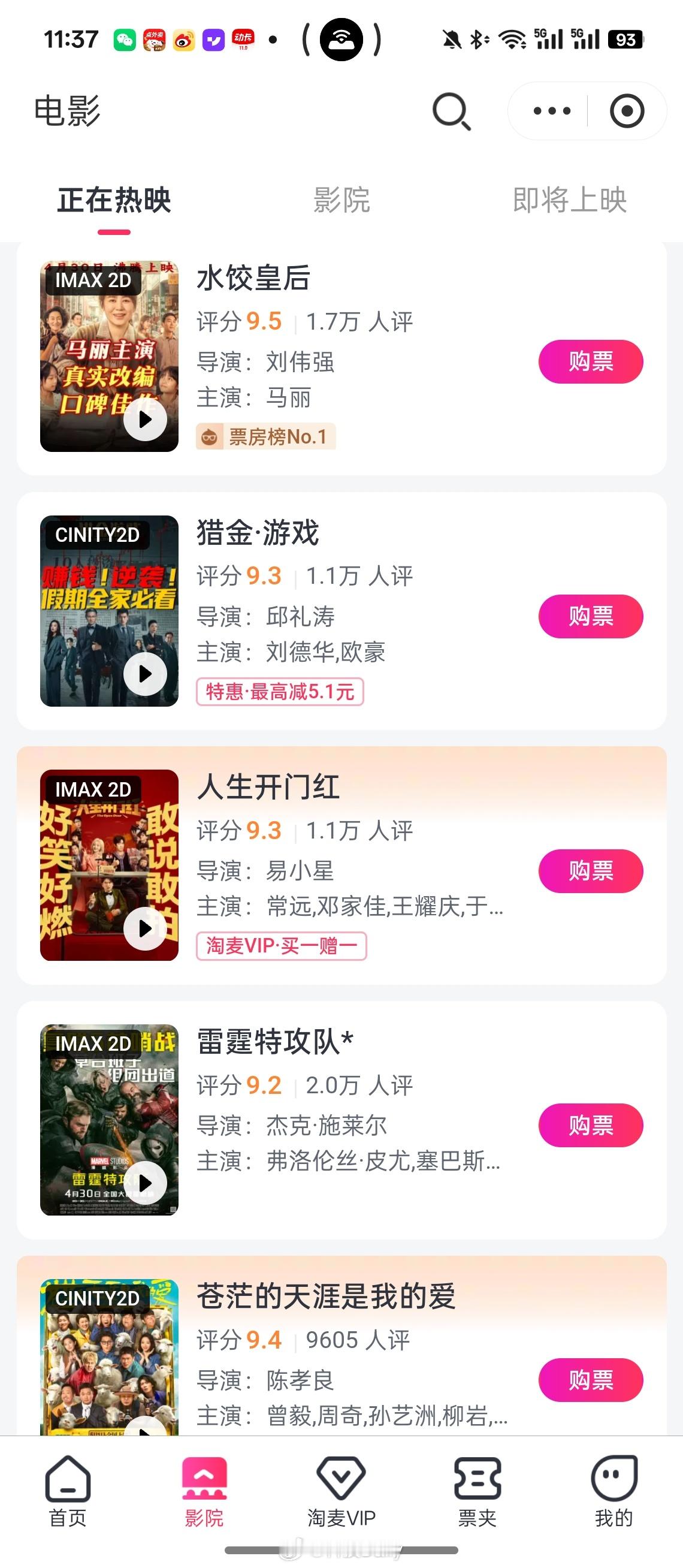Play the 水饺皇后 trailer on poster
Screen dimensions: 683x1568
click(145, 420)
